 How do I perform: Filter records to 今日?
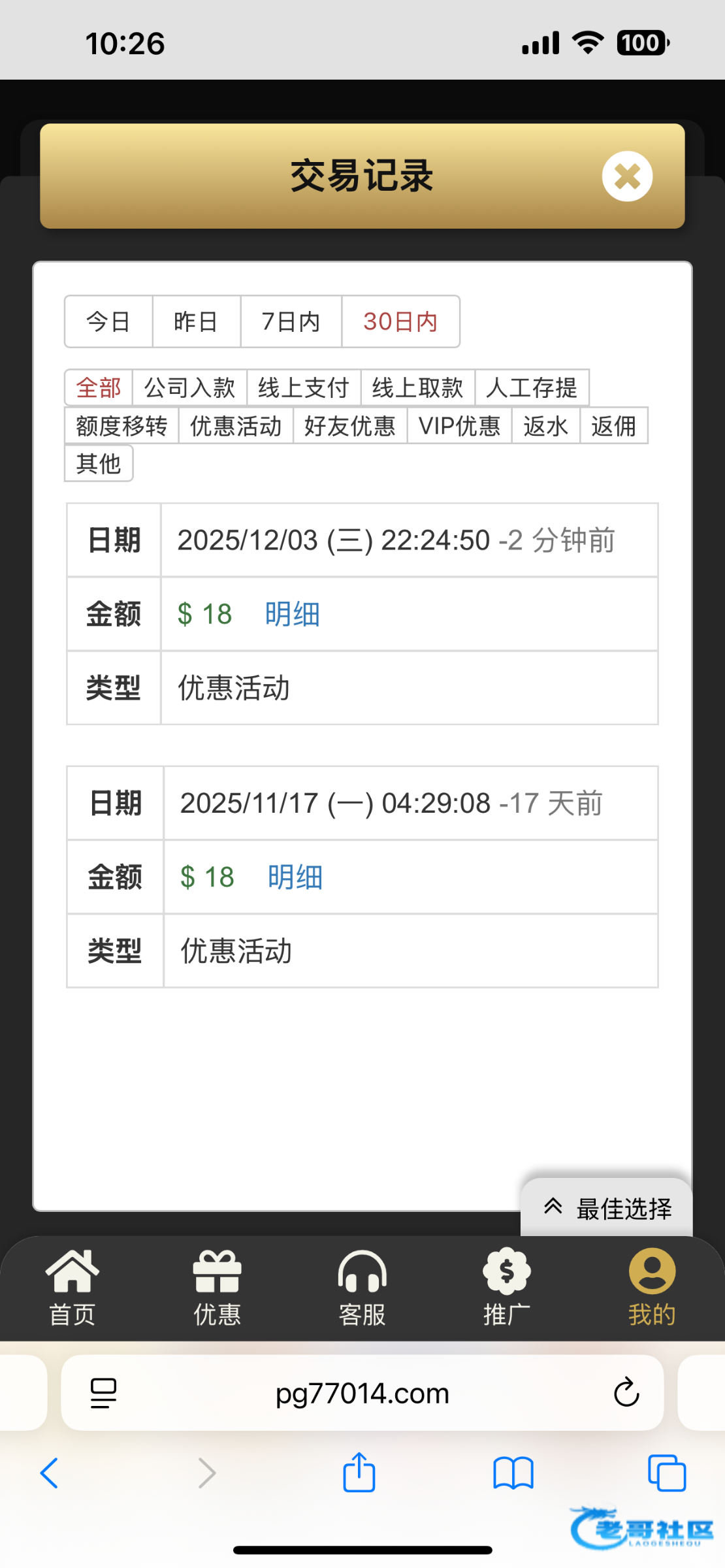pos(108,321)
